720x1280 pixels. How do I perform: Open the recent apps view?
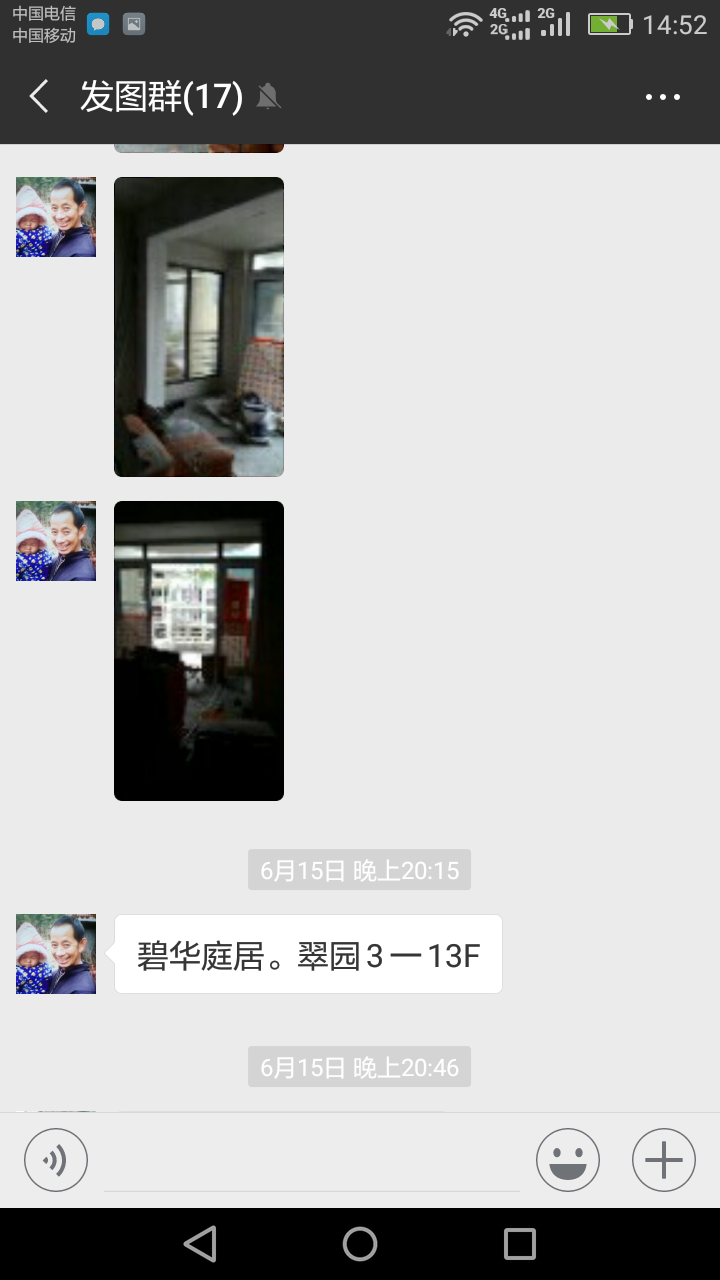coord(520,1244)
